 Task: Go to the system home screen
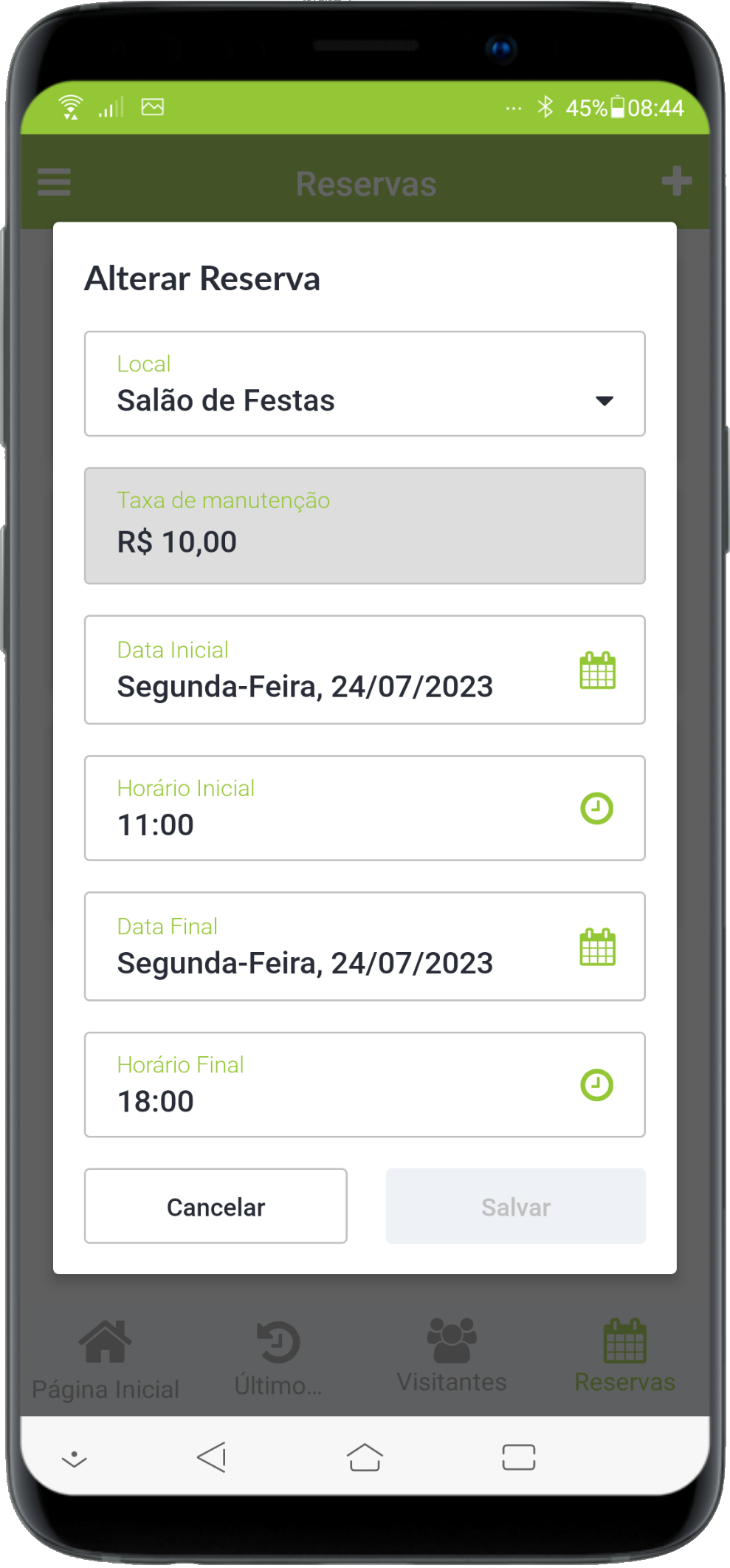point(365,1458)
